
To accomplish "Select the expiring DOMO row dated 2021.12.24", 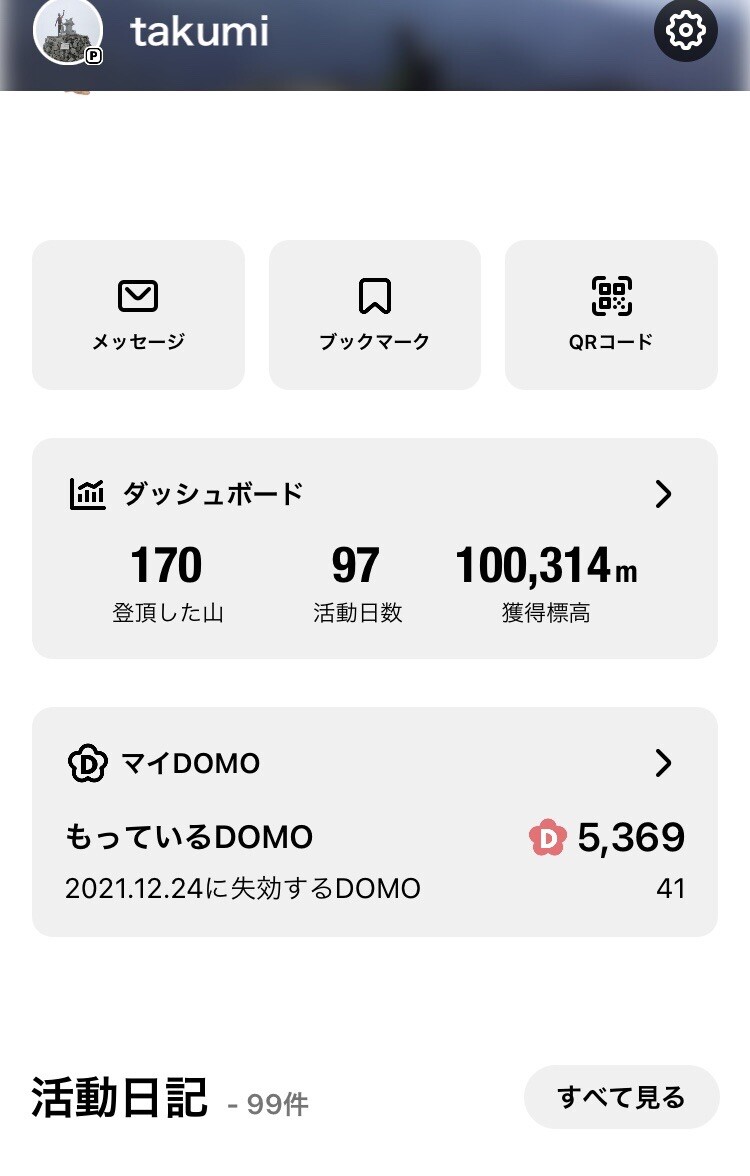I will click(242, 888).
